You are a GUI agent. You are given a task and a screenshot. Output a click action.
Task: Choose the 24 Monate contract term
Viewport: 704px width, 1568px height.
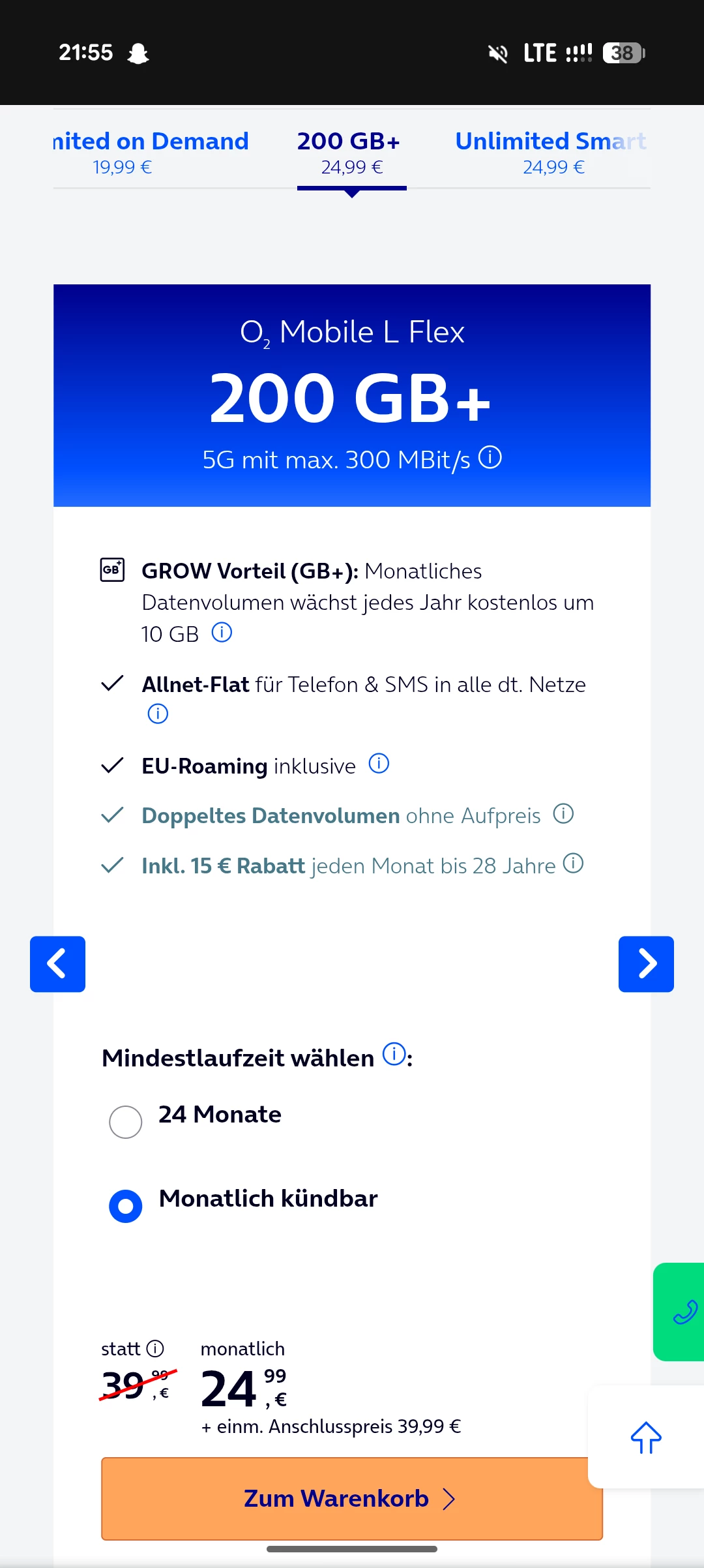126,1122
